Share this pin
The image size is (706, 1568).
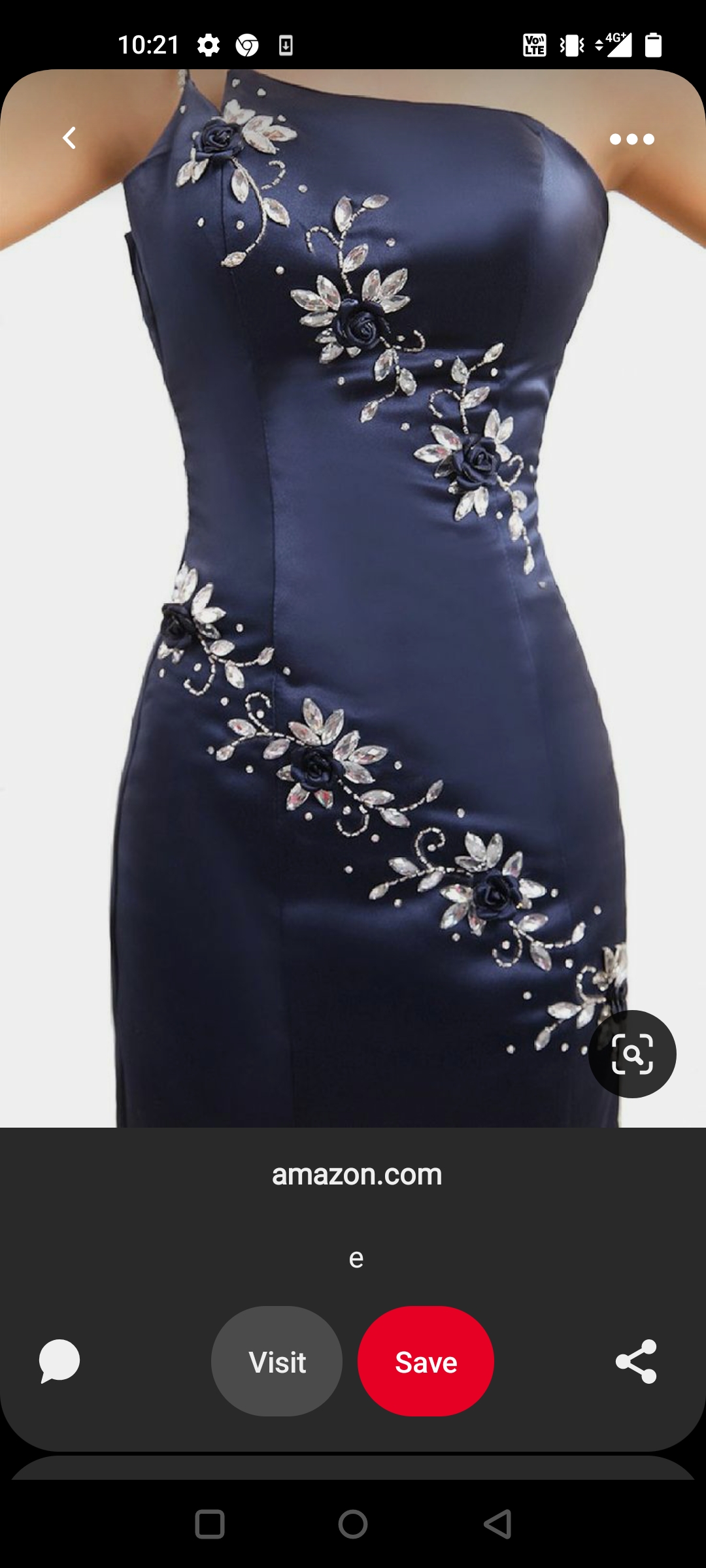636,1362
